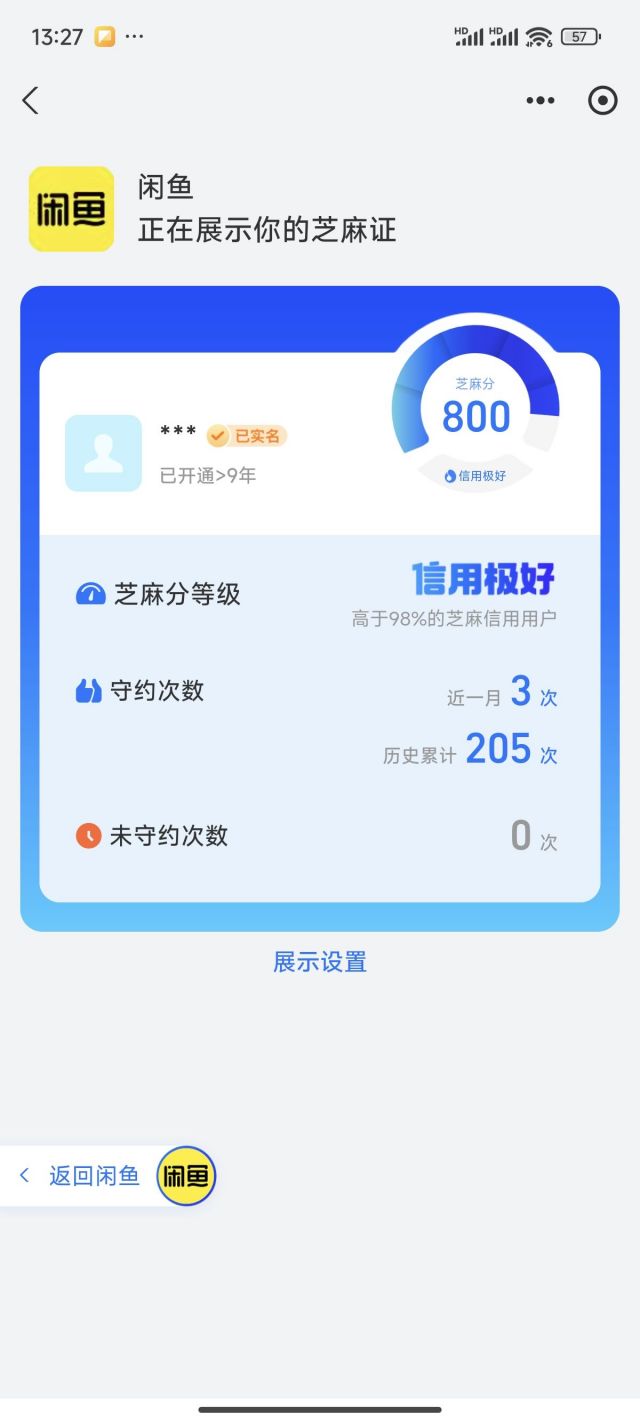Return to 闲鱼 via 返回闲鱼 button

click(108, 1176)
